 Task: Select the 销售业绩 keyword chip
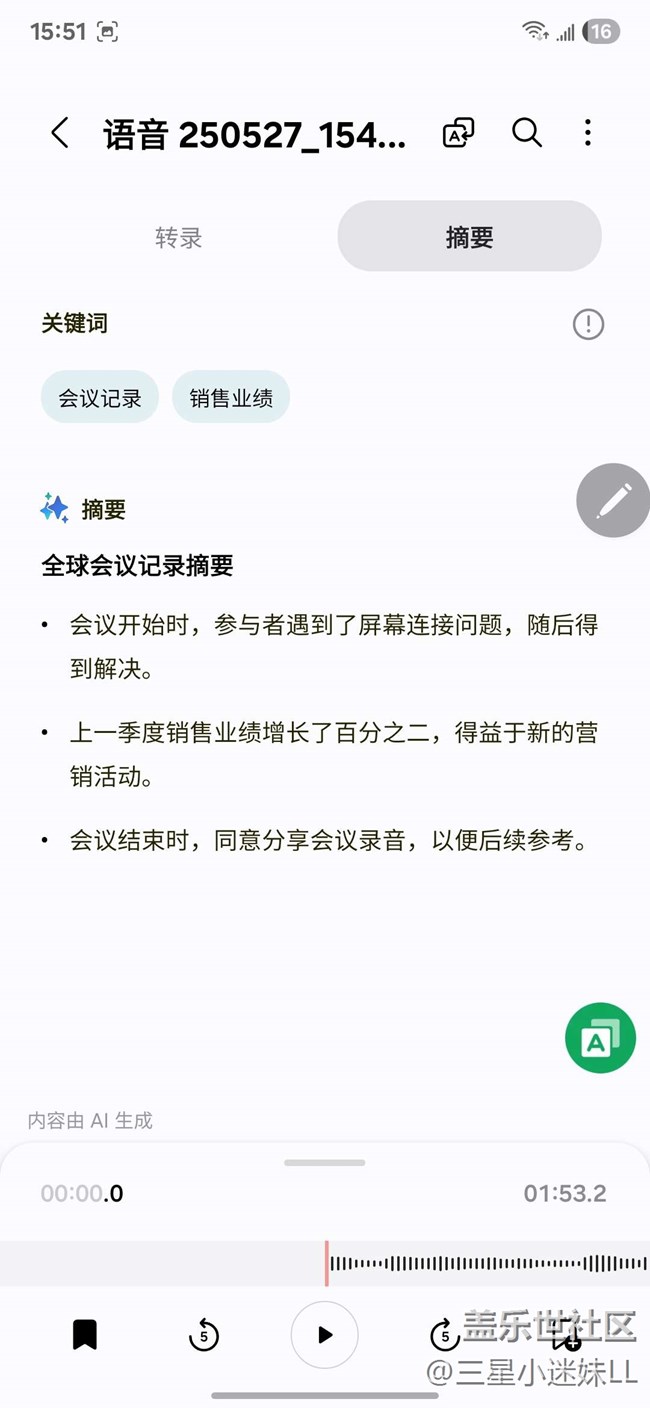pos(231,398)
